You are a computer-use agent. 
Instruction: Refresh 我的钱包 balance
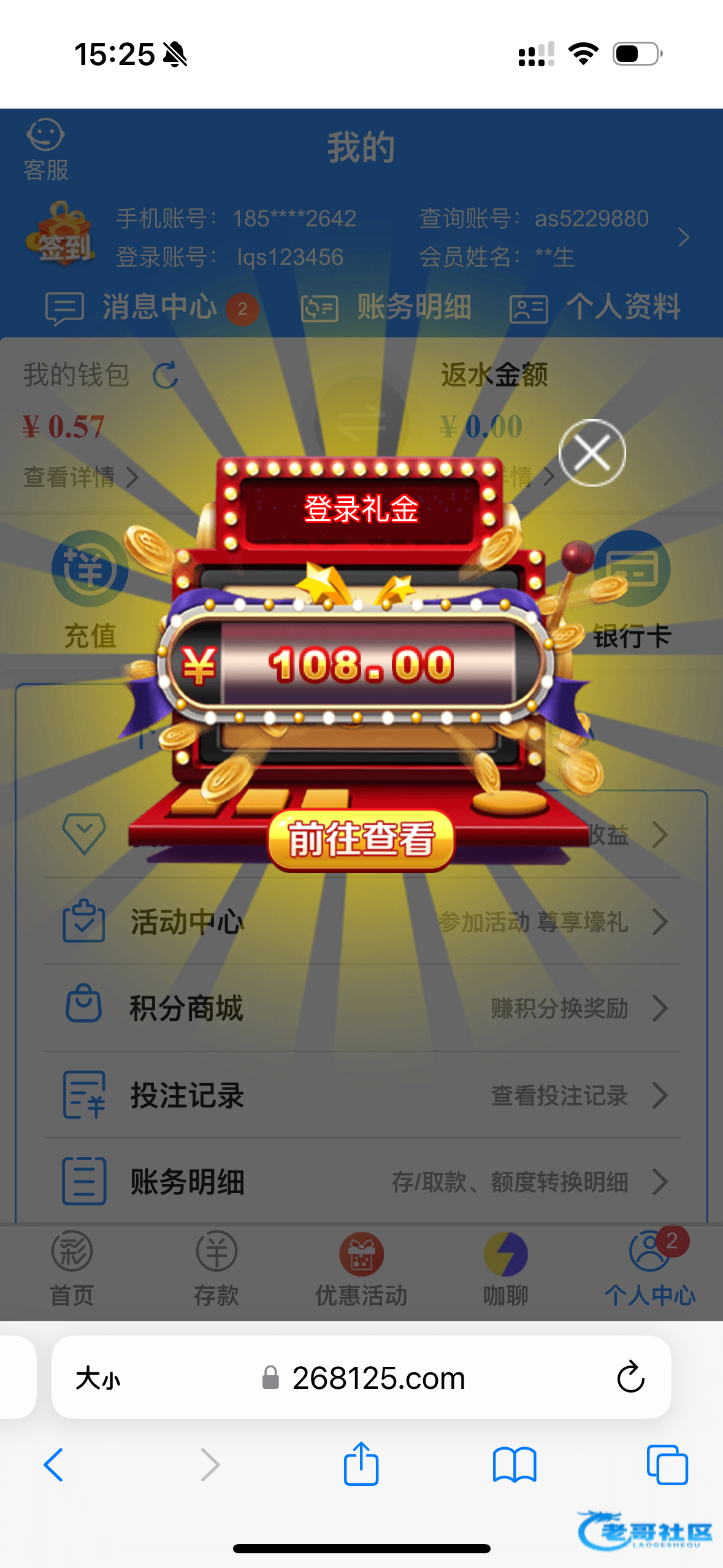(x=165, y=375)
